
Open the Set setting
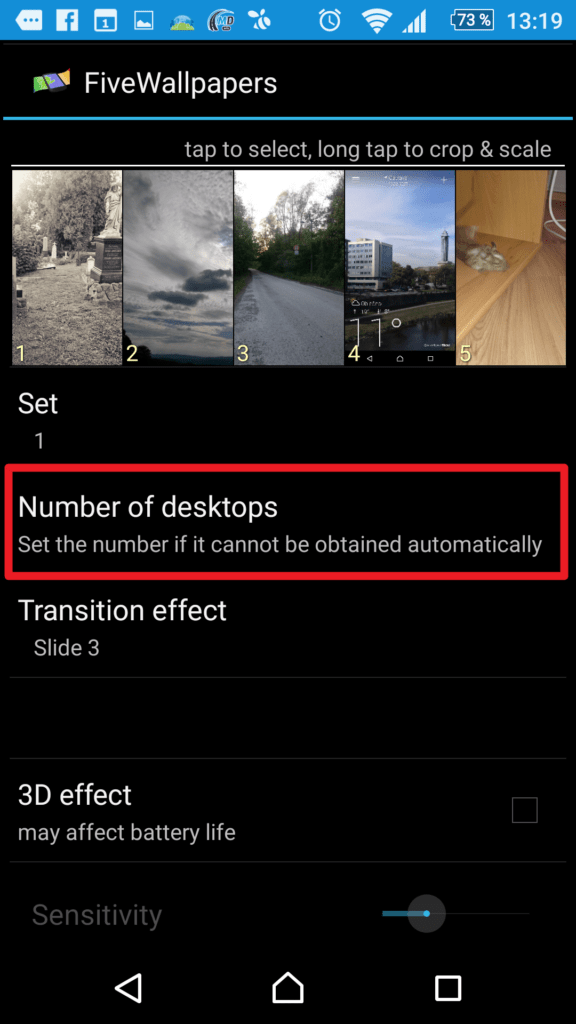pyautogui.click(x=288, y=421)
